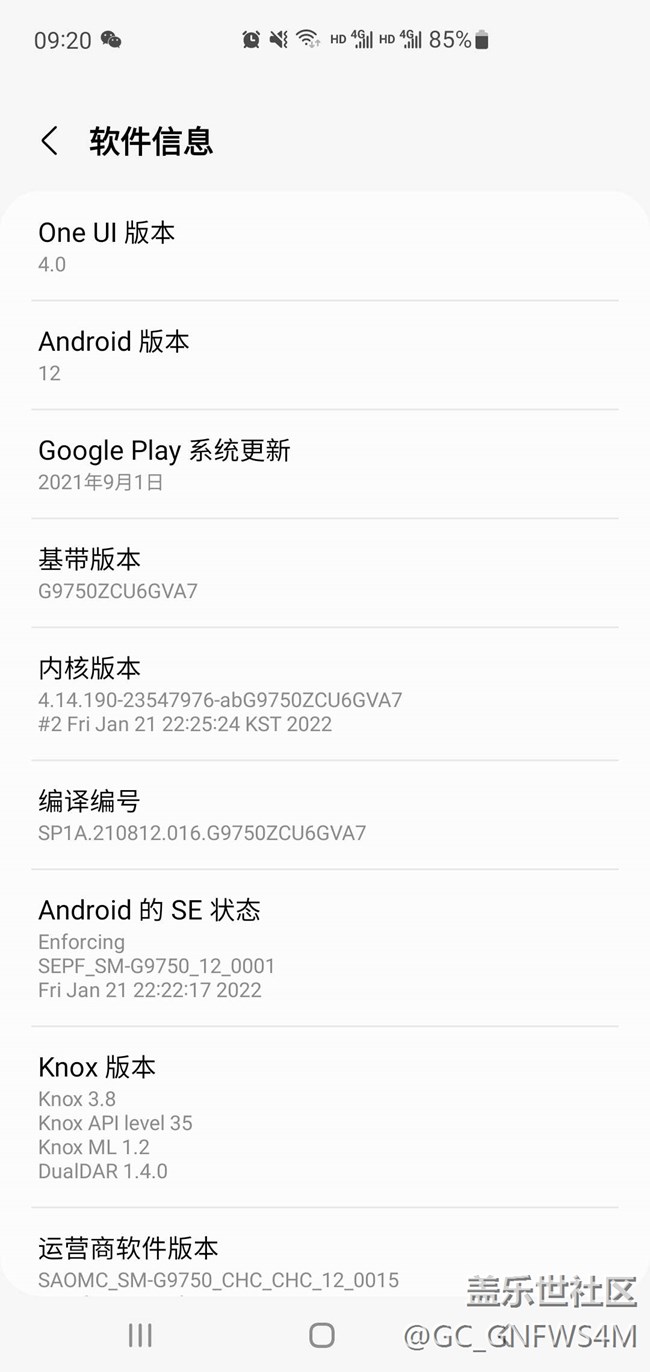Tap the Android 版本 row
Viewport: 650px width, 1372px height.
click(324, 355)
